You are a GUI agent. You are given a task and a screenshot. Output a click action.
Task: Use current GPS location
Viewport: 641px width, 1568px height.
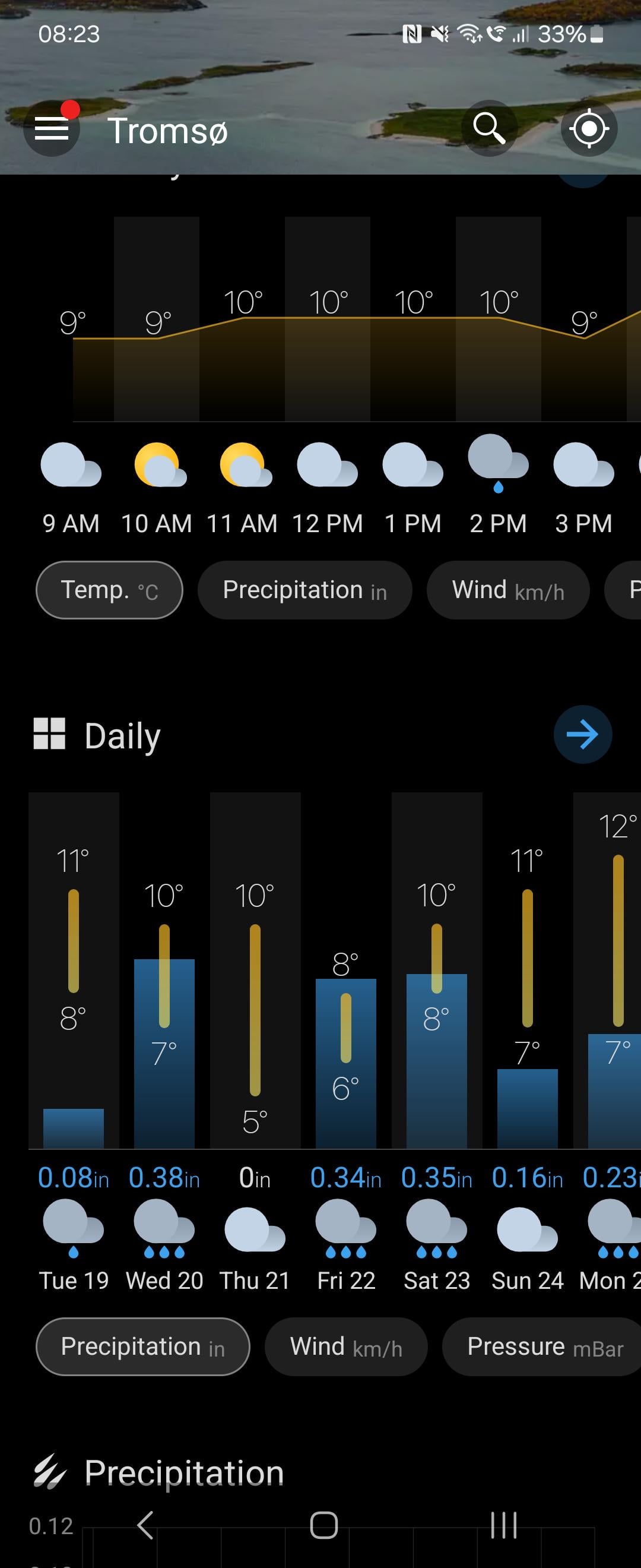click(x=589, y=128)
